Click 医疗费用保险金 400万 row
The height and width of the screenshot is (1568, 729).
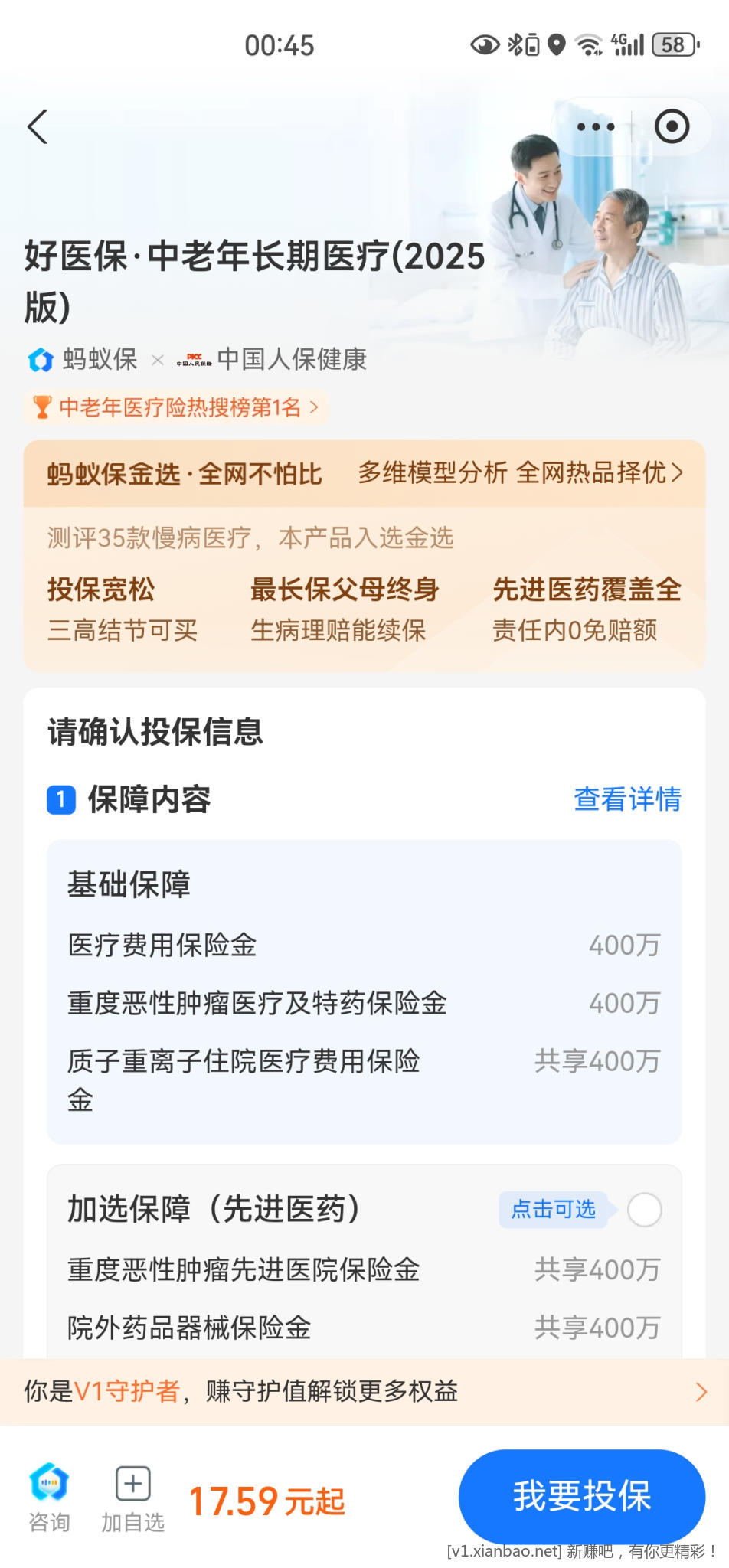pos(364,946)
